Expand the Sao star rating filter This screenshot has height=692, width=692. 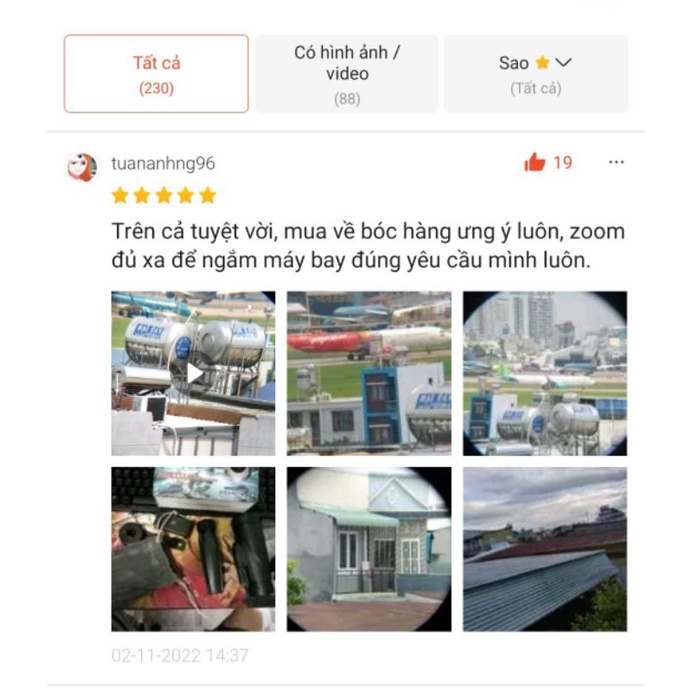pyautogui.click(x=536, y=74)
